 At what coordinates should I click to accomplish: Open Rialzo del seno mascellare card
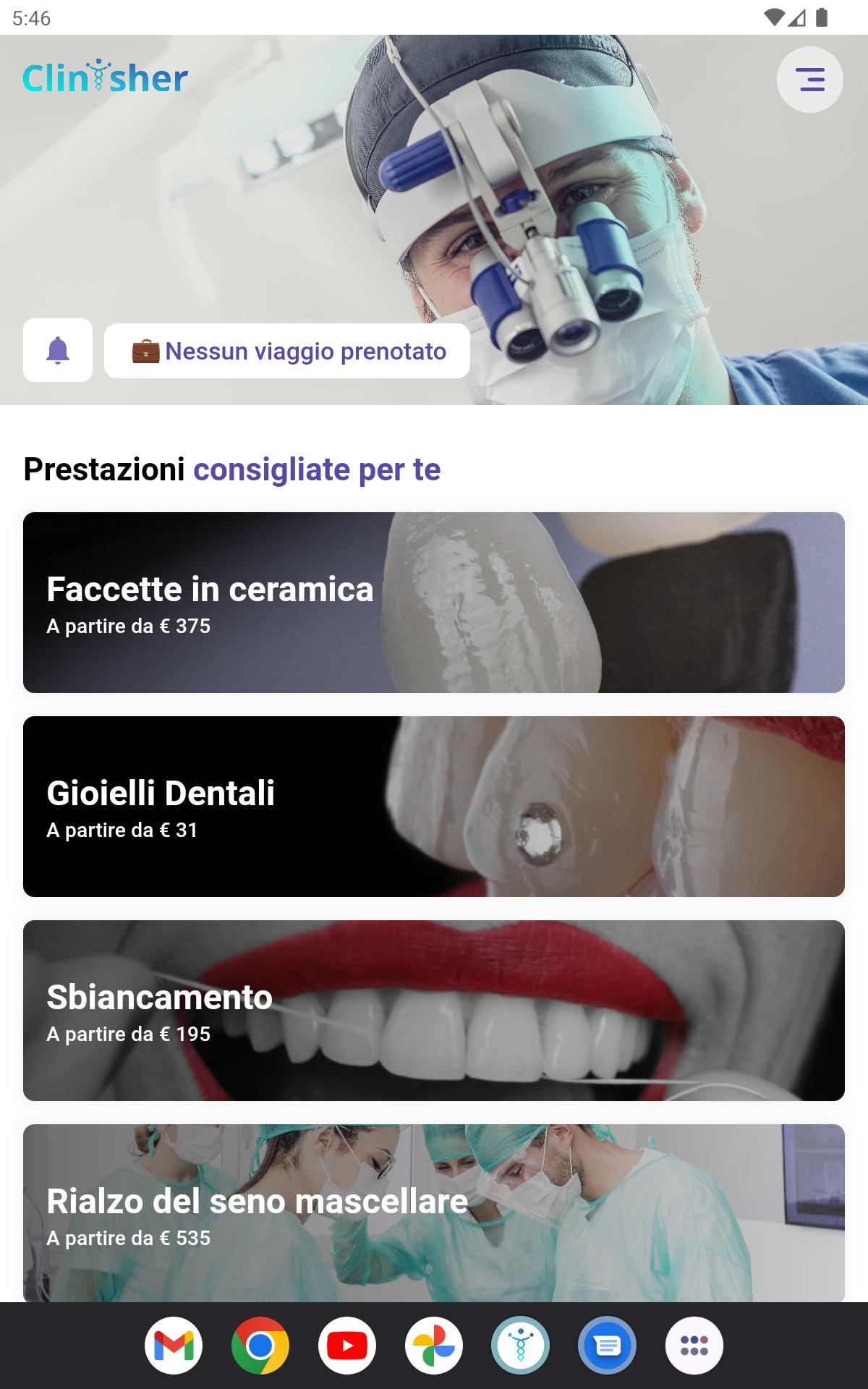[x=434, y=1213]
